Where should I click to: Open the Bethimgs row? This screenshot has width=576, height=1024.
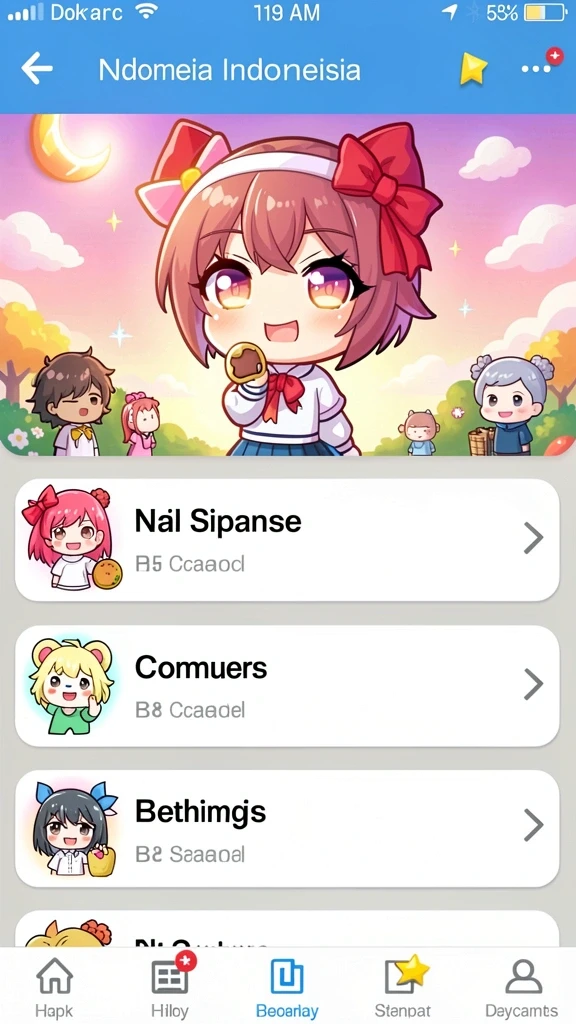coord(287,829)
